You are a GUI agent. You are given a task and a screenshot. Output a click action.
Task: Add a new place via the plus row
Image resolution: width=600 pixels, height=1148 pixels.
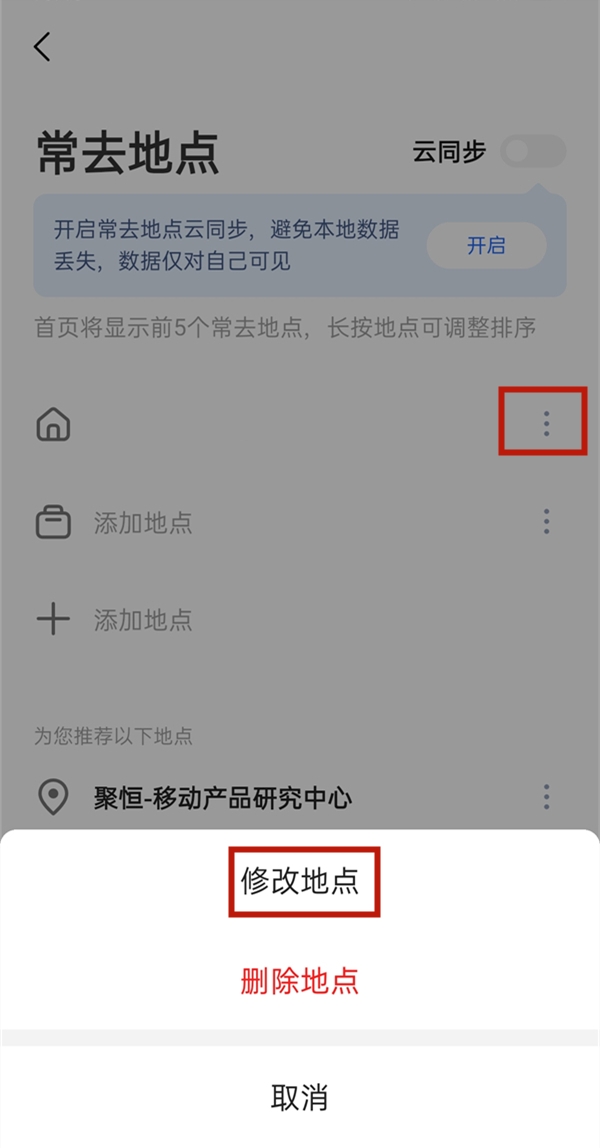point(142,620)
